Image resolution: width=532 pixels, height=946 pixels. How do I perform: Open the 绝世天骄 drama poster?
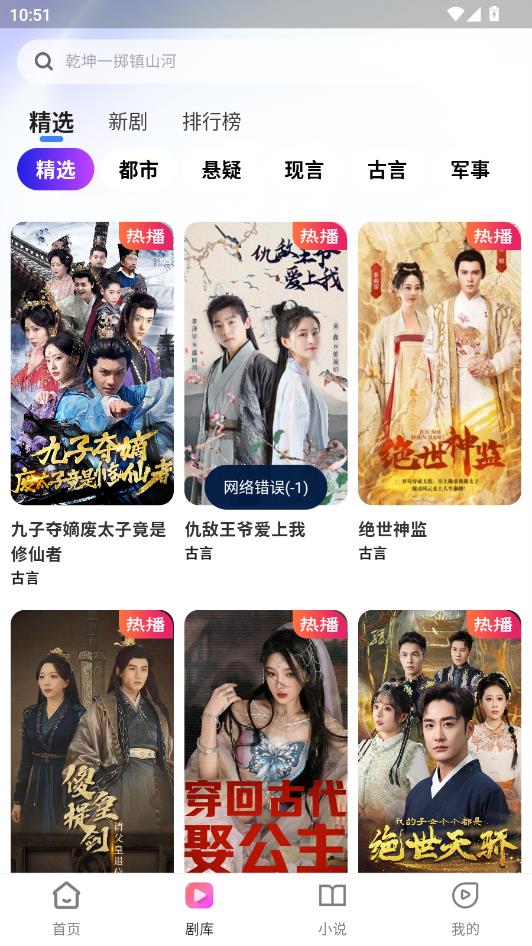440,741
